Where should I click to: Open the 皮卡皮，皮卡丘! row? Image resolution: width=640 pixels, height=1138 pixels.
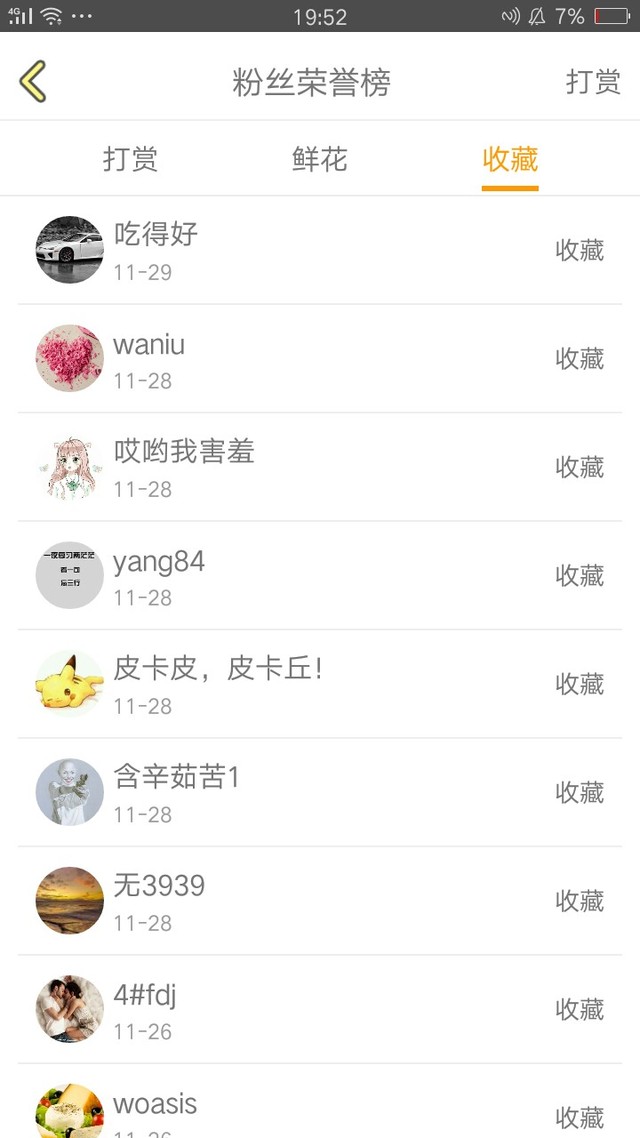coord(320,684)
